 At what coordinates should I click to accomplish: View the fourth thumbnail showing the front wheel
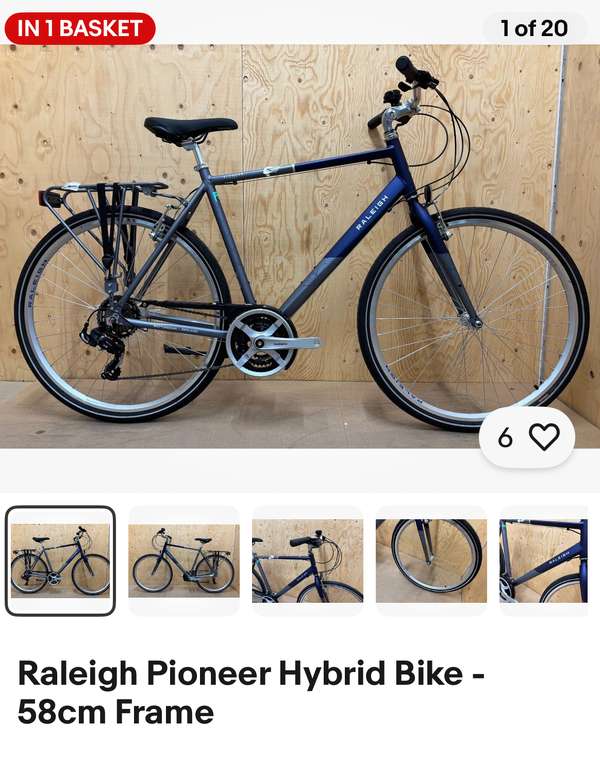pyautogui.click(x=431, y=561)
